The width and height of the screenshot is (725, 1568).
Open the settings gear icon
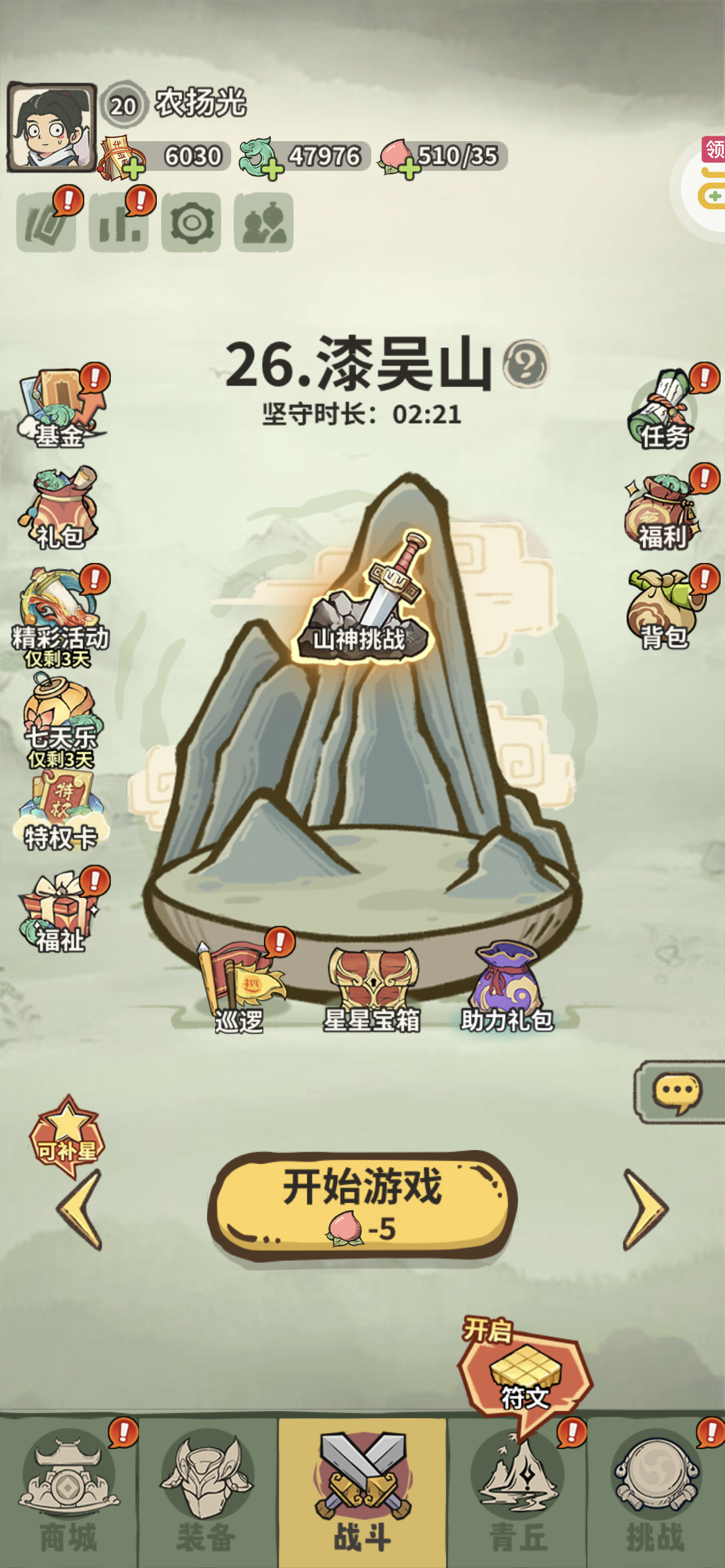click(x=191, y=222)
